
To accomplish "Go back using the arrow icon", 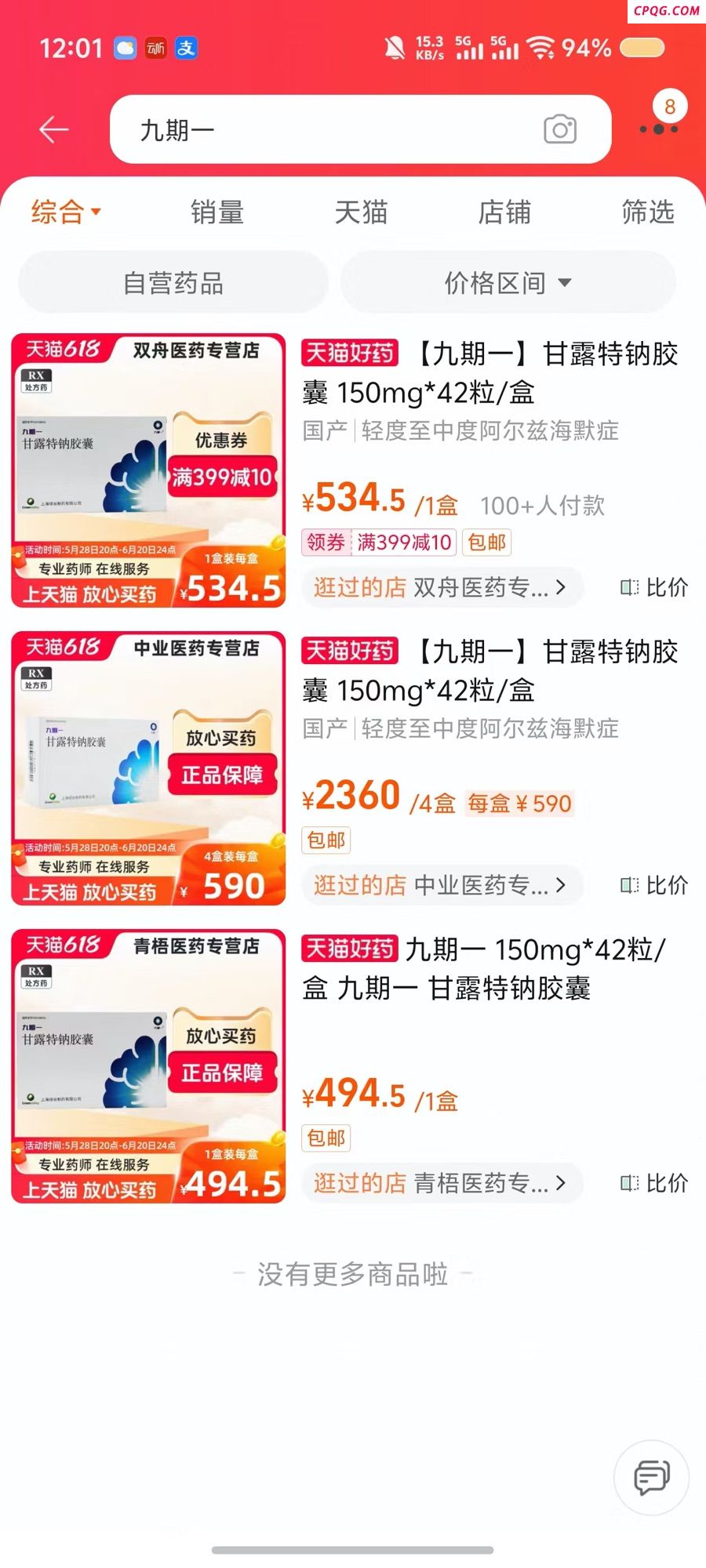I will (54, 129).
